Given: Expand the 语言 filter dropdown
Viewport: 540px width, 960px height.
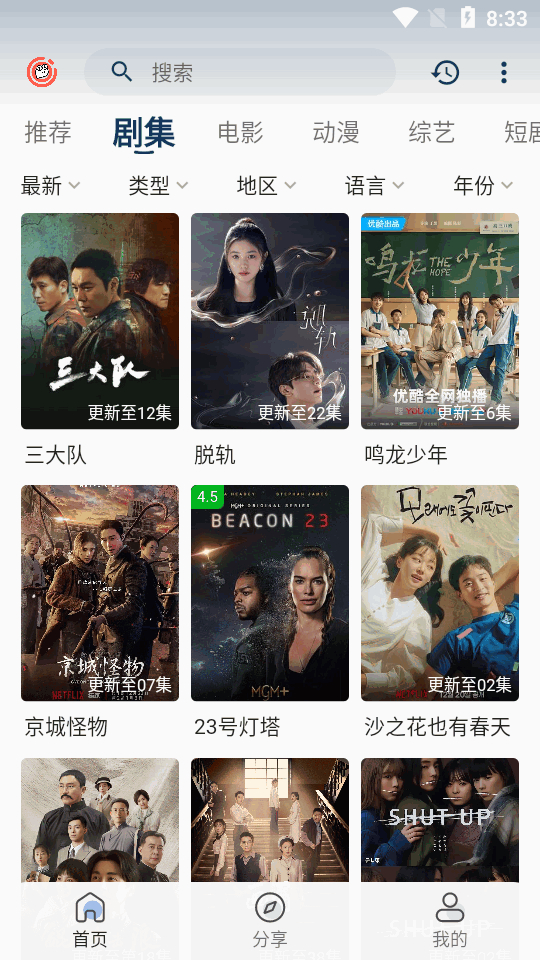Looking at the screenshot, I should coord(374,185).
